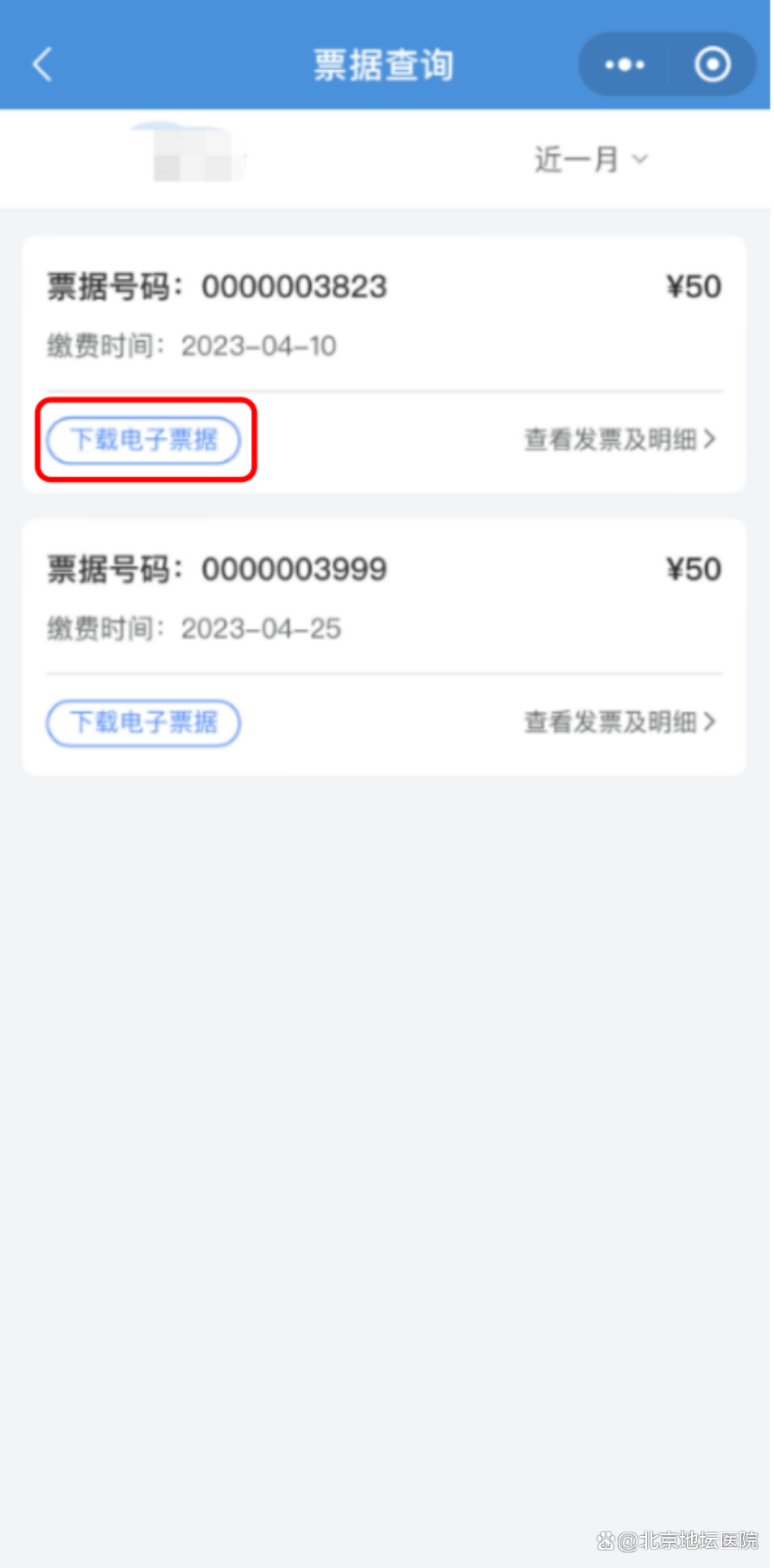The image size is (774, 1568).
Task: Open the mini program more options menu
Action: tap(625, 65)
